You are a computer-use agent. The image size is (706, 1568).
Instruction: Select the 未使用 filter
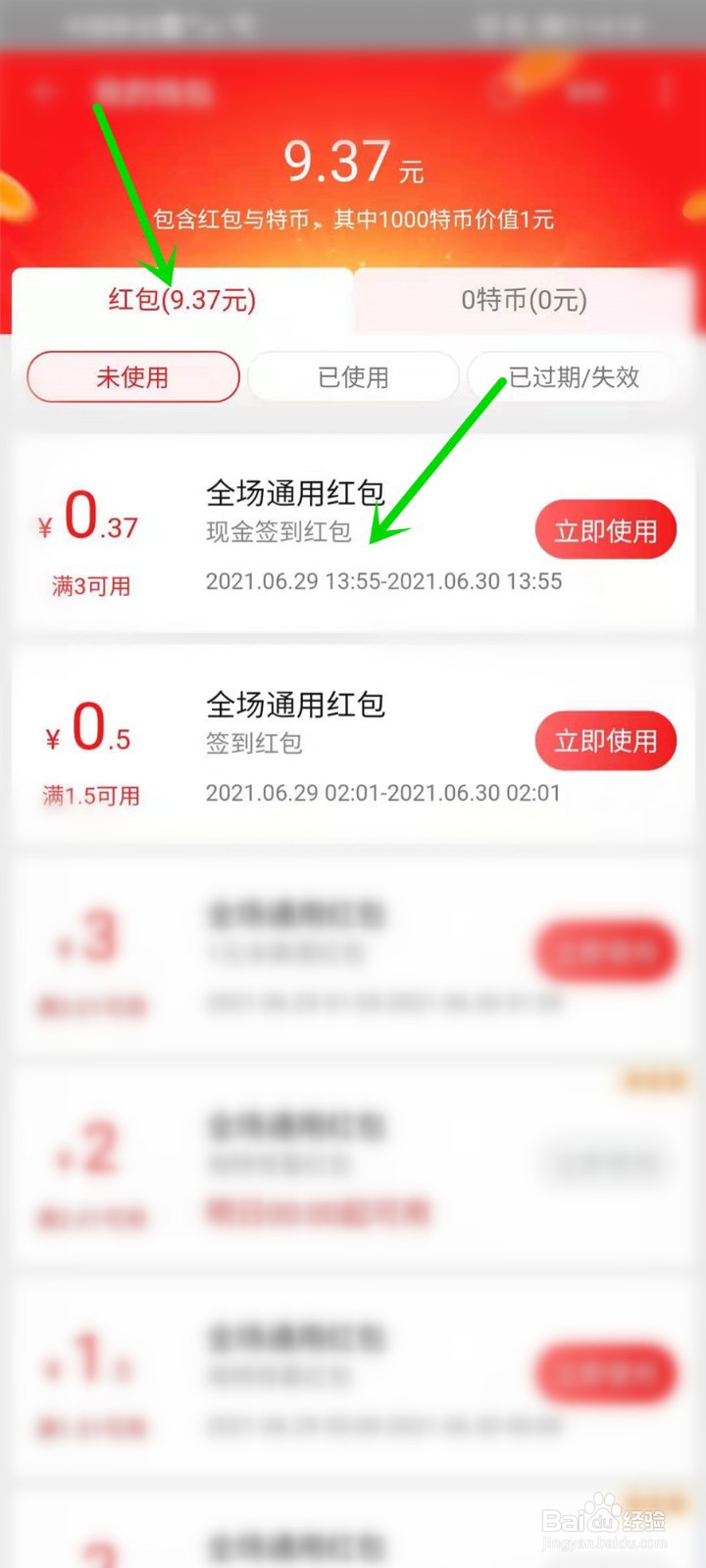tap(132, 377)
